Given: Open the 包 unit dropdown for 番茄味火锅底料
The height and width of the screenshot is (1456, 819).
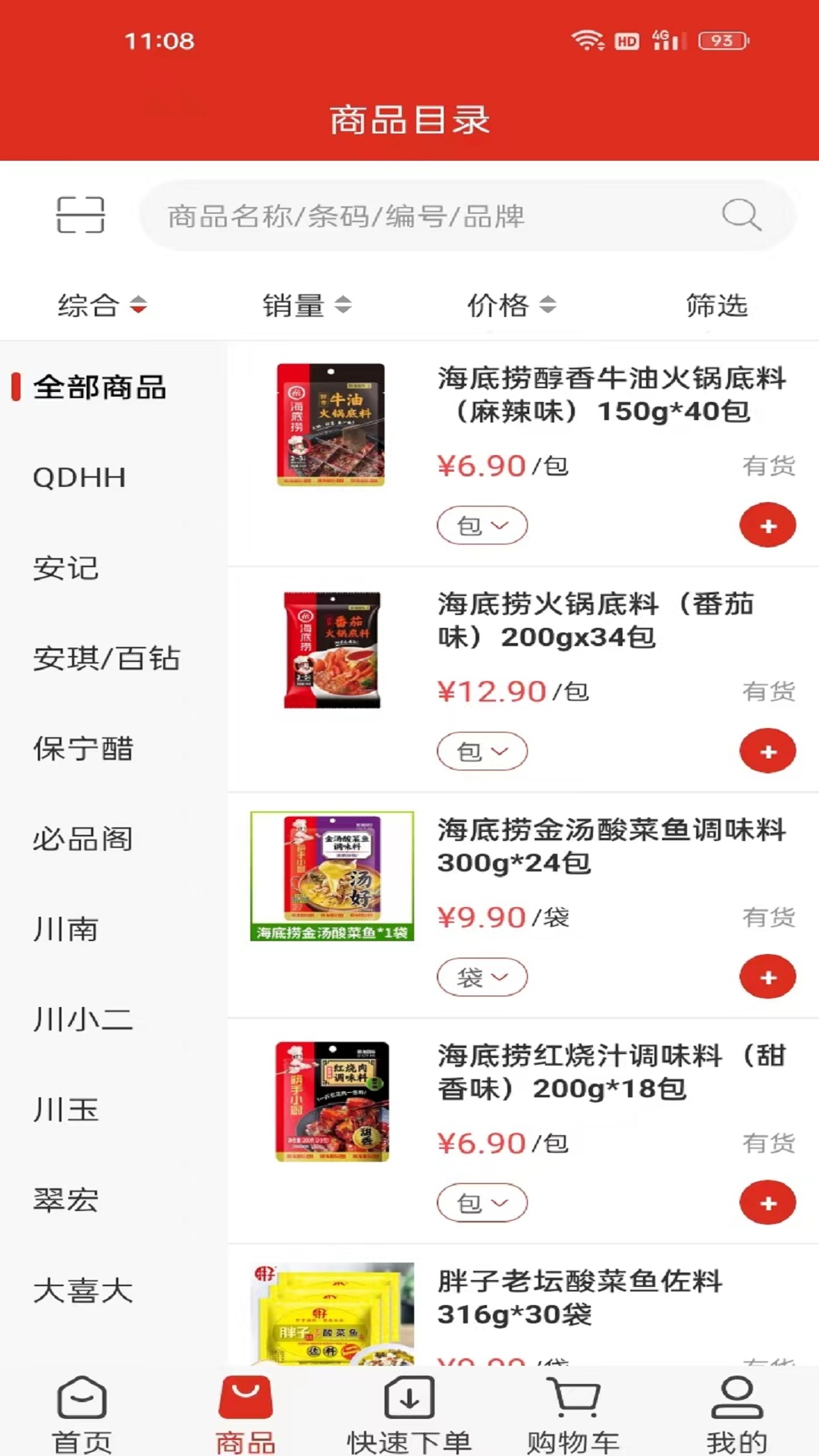Looking at the screenshot, I should click(x=482, y=750).
